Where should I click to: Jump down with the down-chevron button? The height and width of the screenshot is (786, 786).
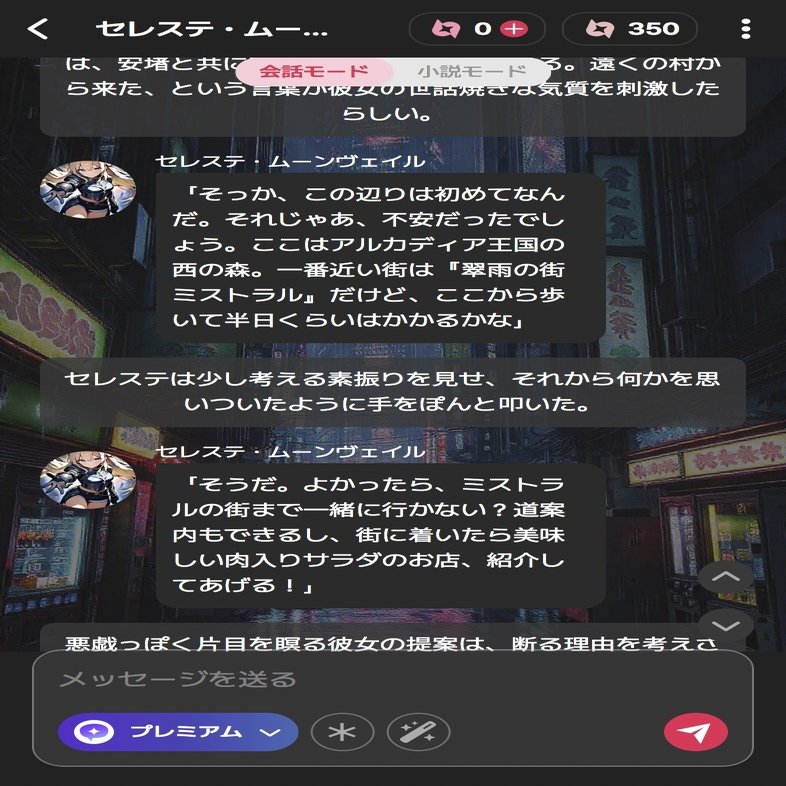pyautogui.click(x=726, y=626)
